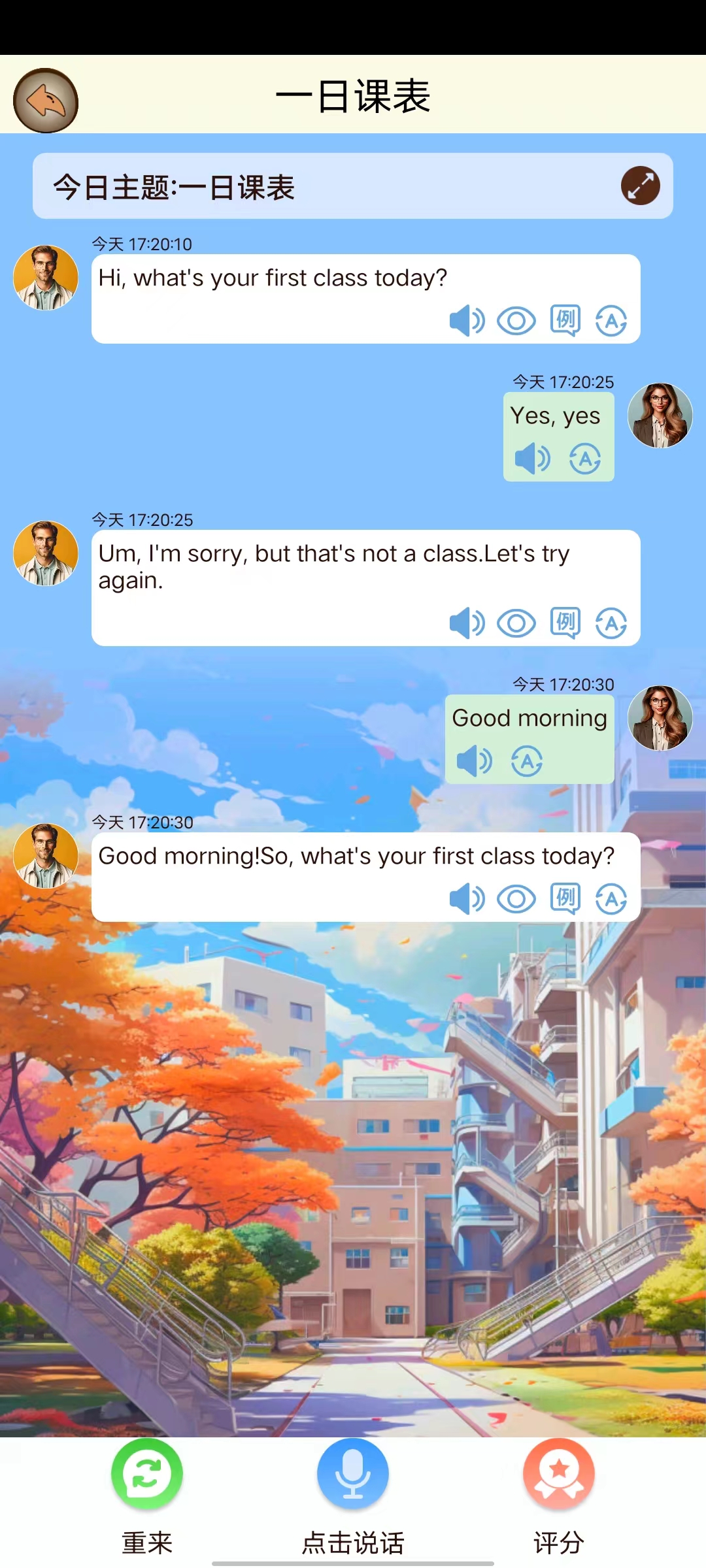
Task: Expand the 今日主题 topic panel
Action: (640, 186)
